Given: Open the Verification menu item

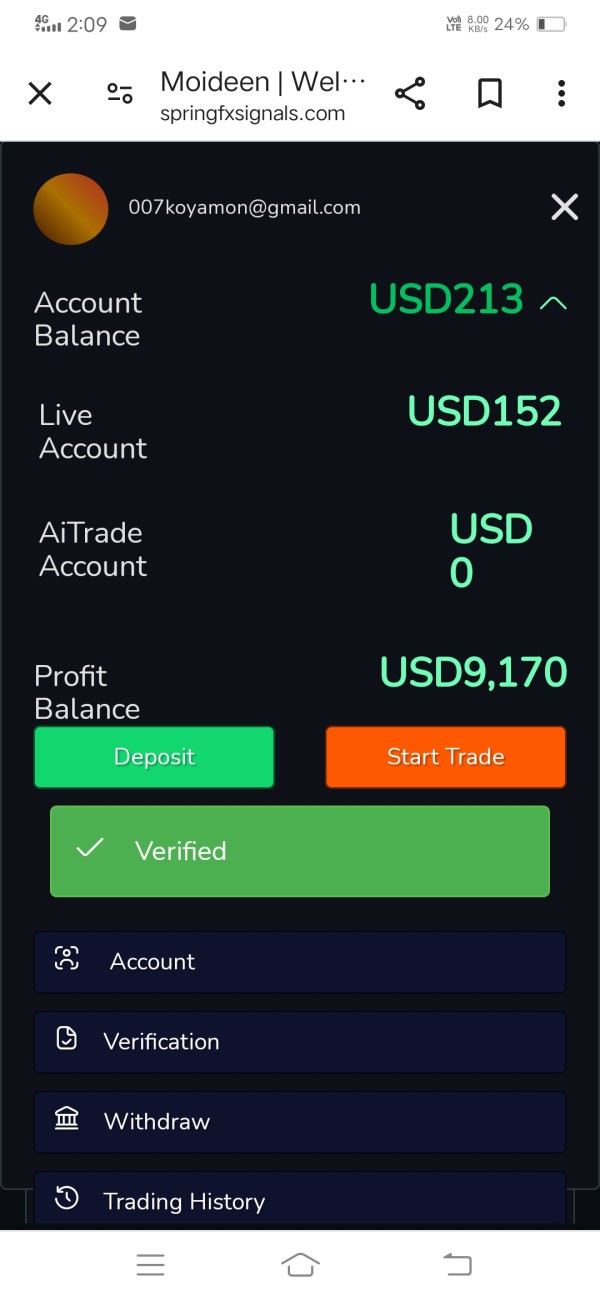Looking at the screenshot, I should click(x=300, y=1042).
